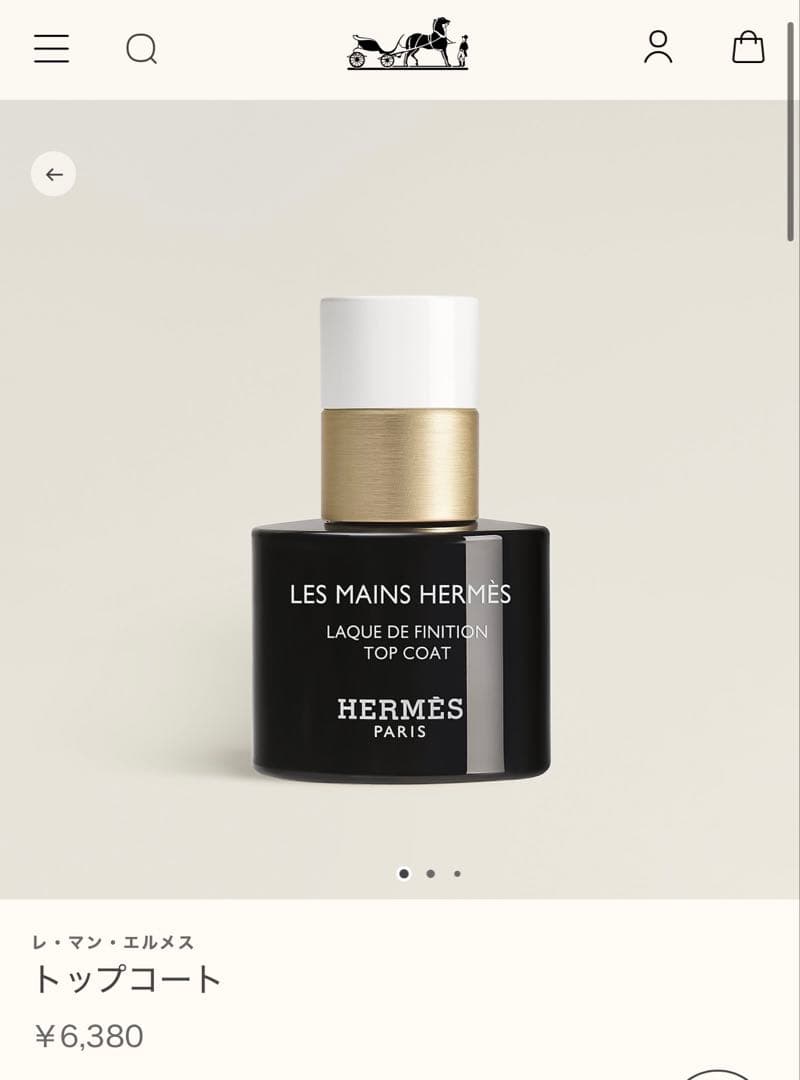Enlarge the top coat product image
Viewport: 800px width, 1080px height.
pyautogui.click(x=400, y=540)
